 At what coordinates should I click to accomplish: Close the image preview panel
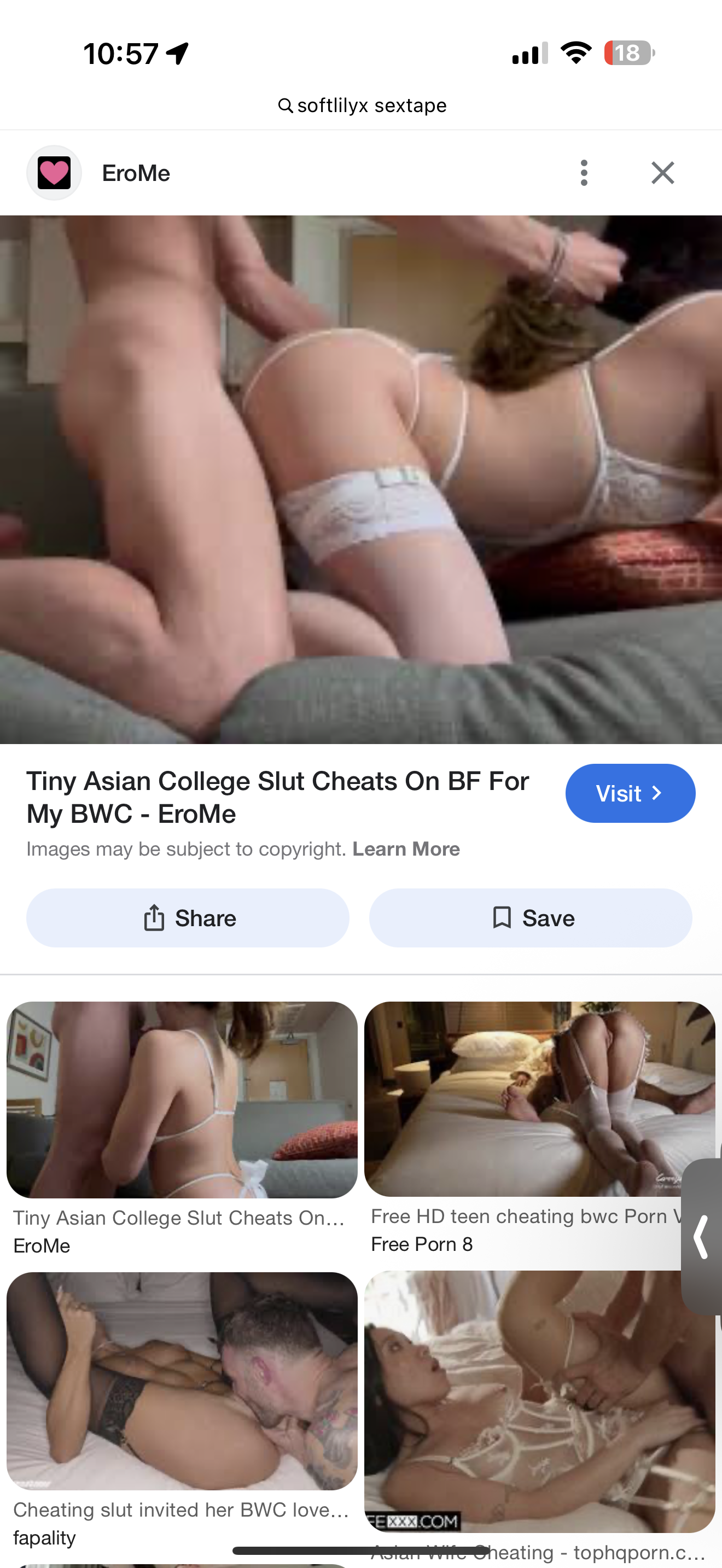point(662,173)
